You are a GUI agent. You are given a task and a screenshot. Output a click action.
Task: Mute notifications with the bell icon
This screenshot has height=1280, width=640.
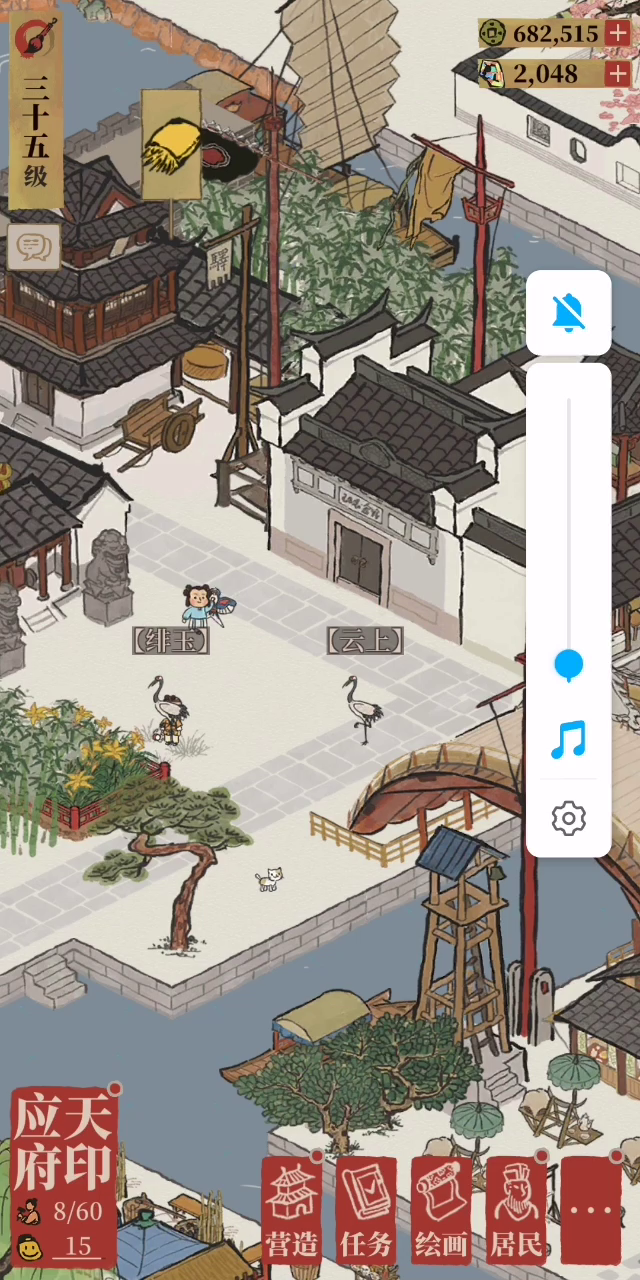click(568, 313)
